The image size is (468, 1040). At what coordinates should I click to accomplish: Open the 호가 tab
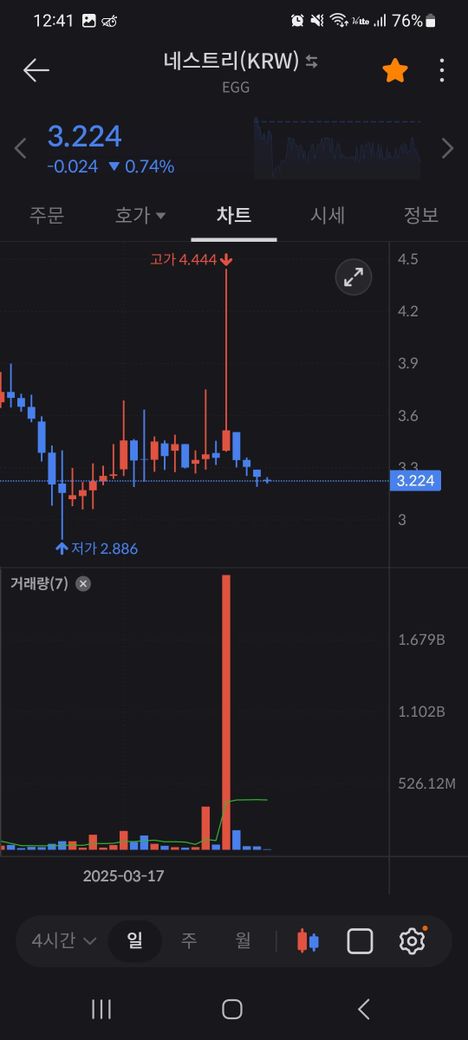coord(140,215)
